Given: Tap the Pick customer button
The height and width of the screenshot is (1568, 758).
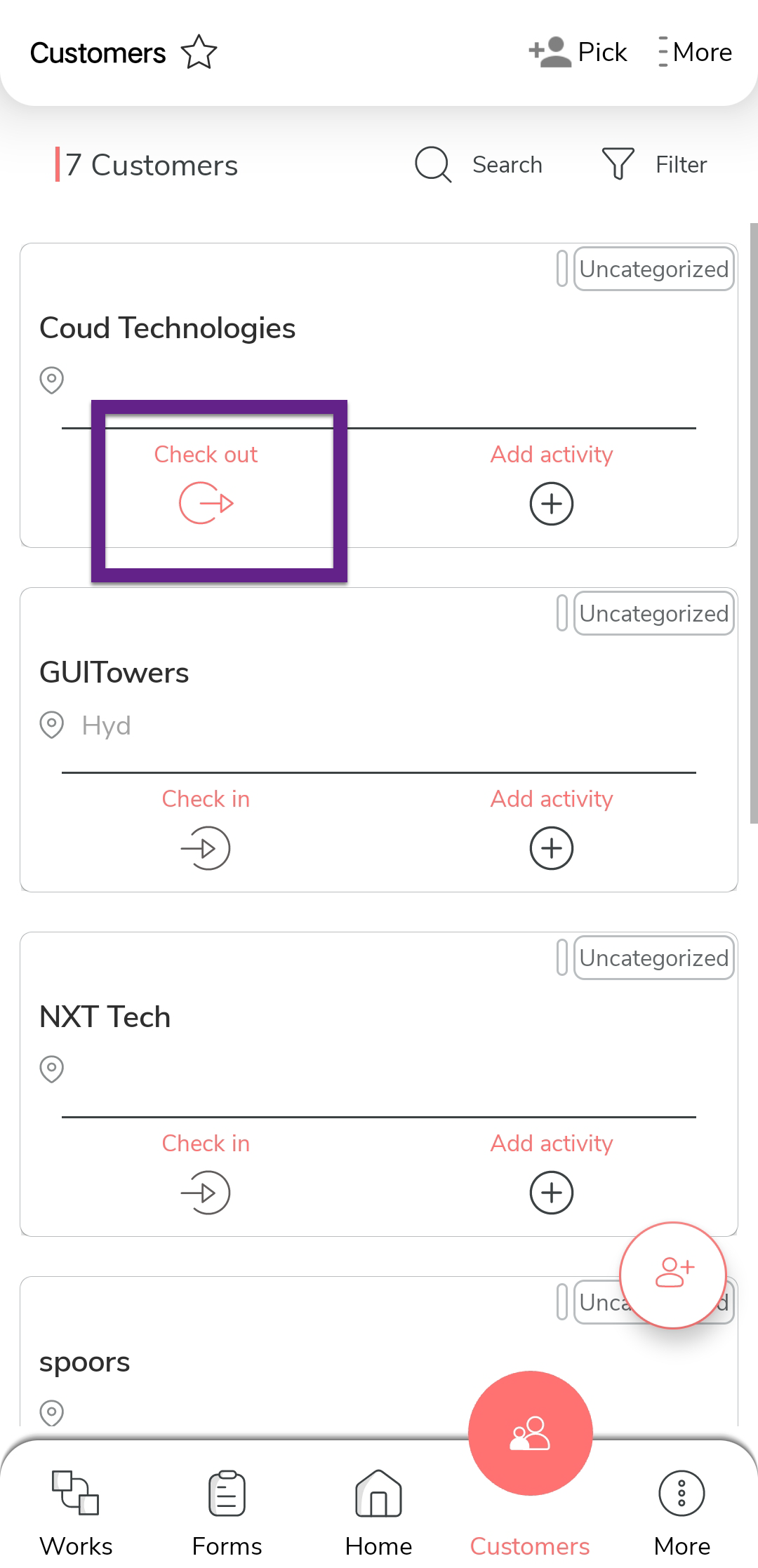Looking at the screenshot, I should 578,53.
